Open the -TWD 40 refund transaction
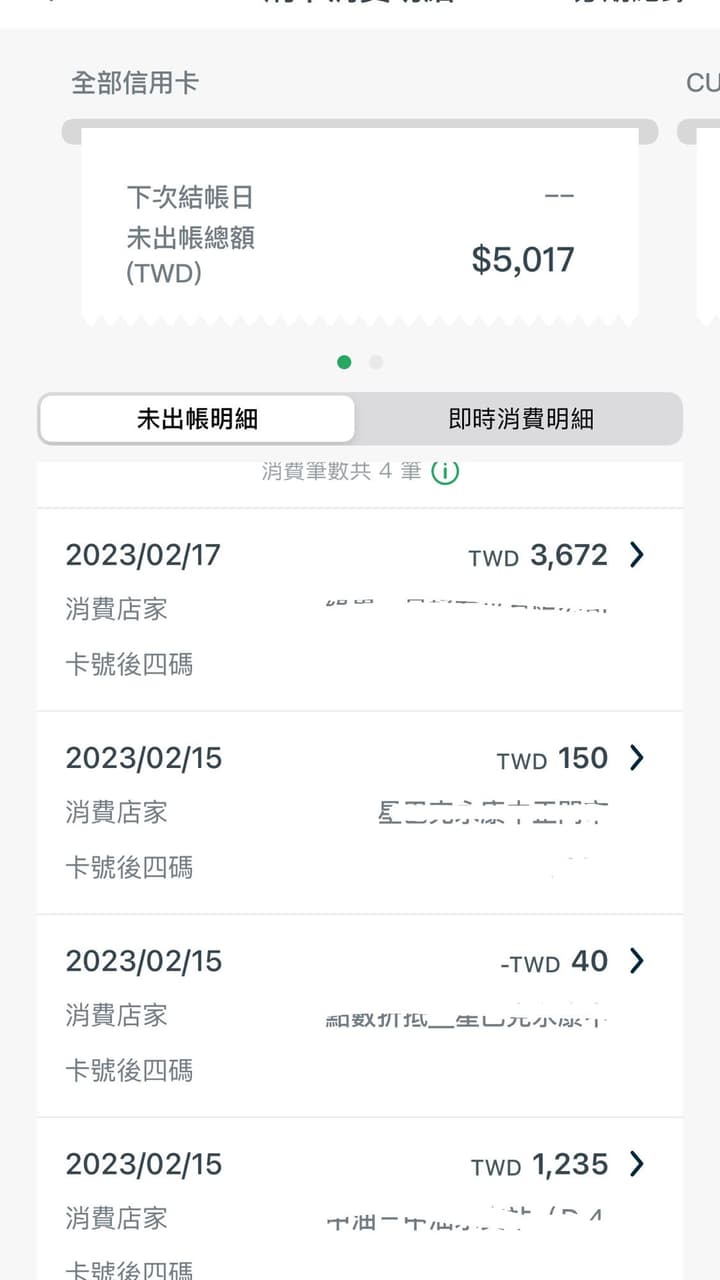The height and width of the screenshot is (1280, 720). 360,1016
